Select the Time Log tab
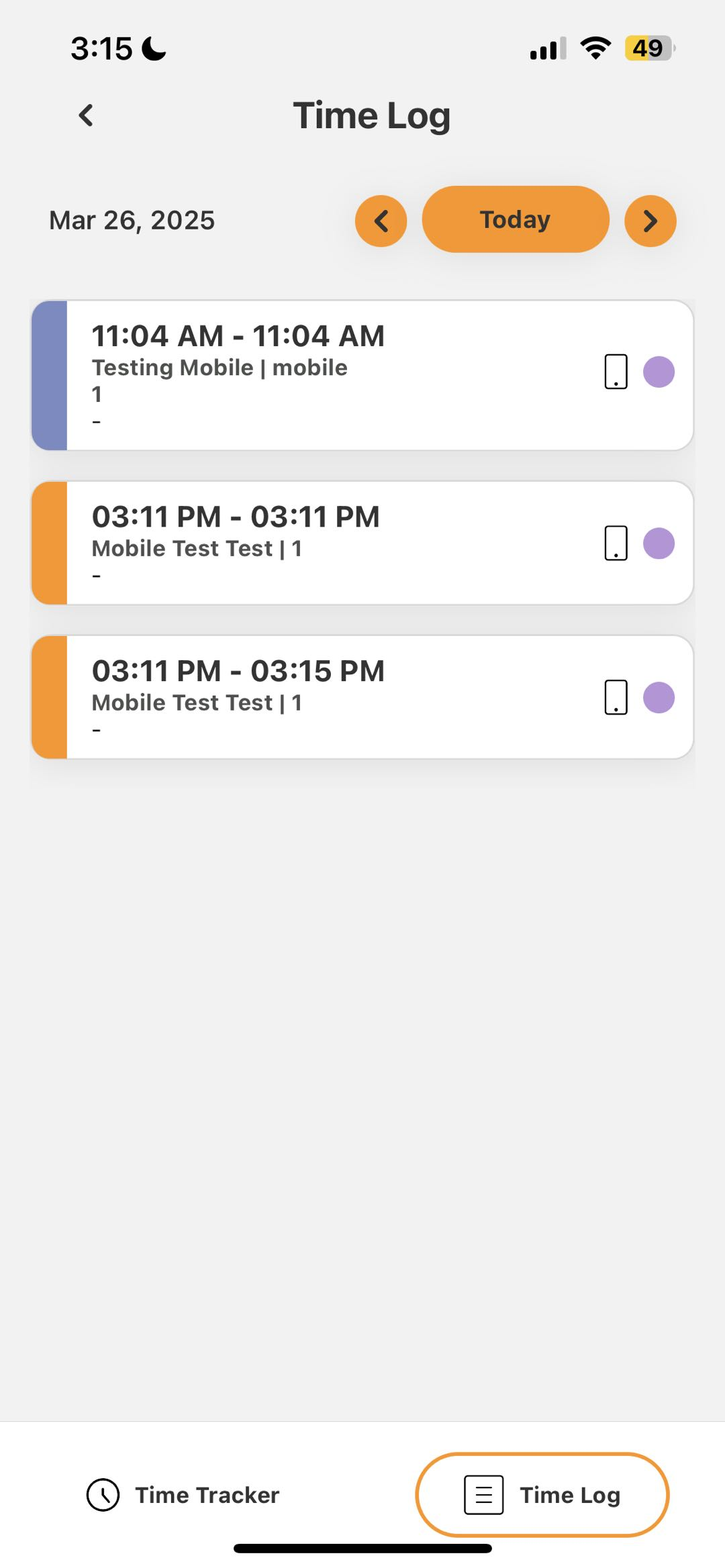 point(542,1495)
